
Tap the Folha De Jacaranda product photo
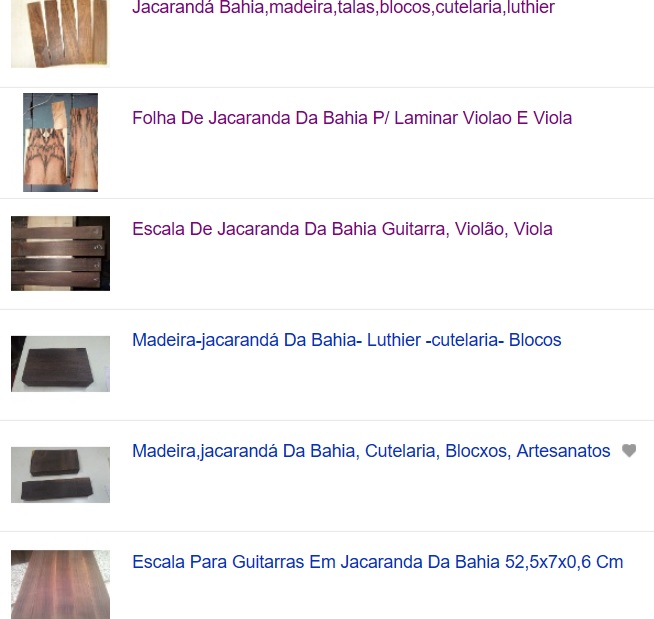[60, 142]
